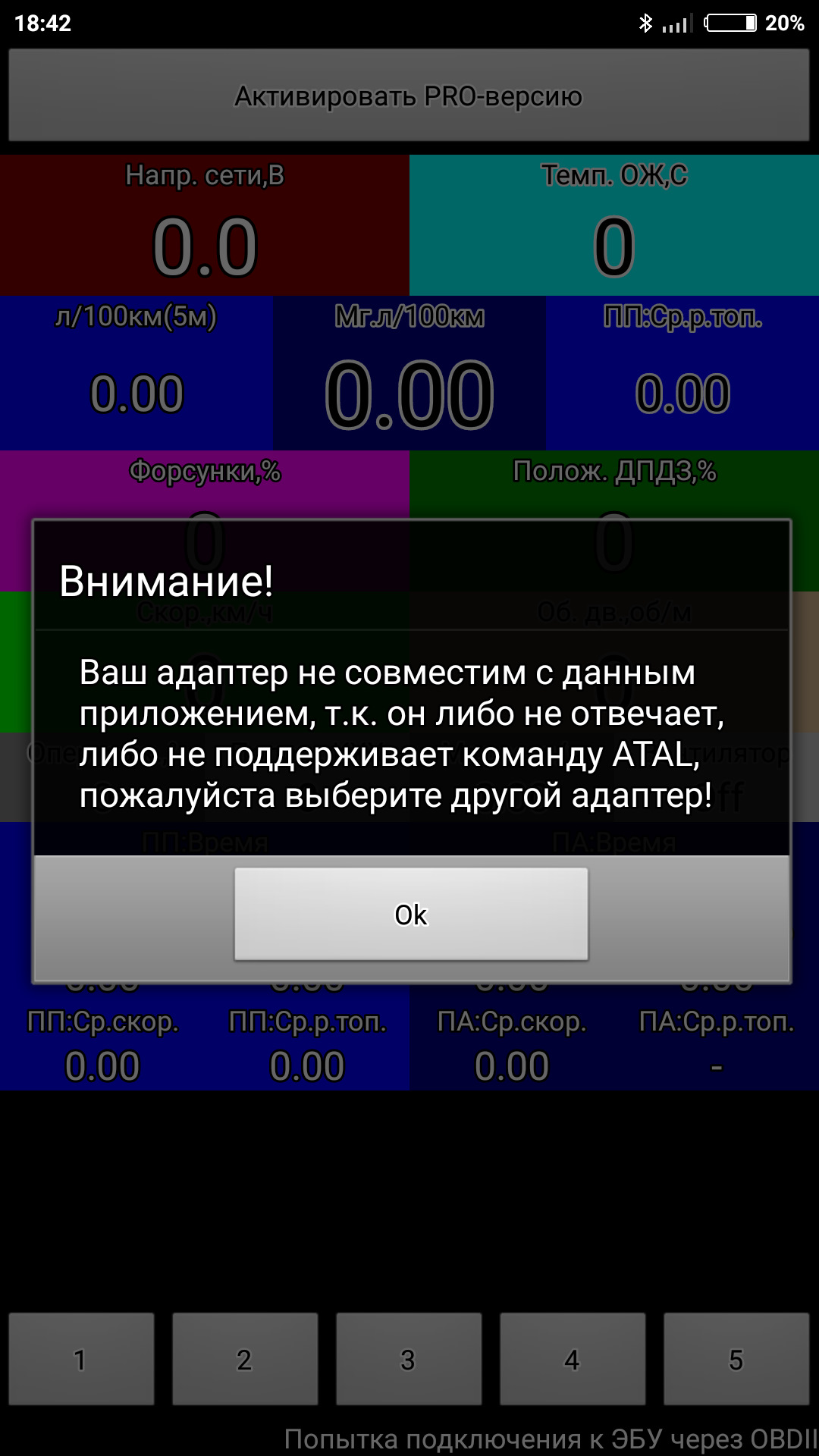Image resolution: width=819 pixels, height=1456 pixels.
Task: Tap Активировать PRO-версию button
Action: [x=409, y=96]
